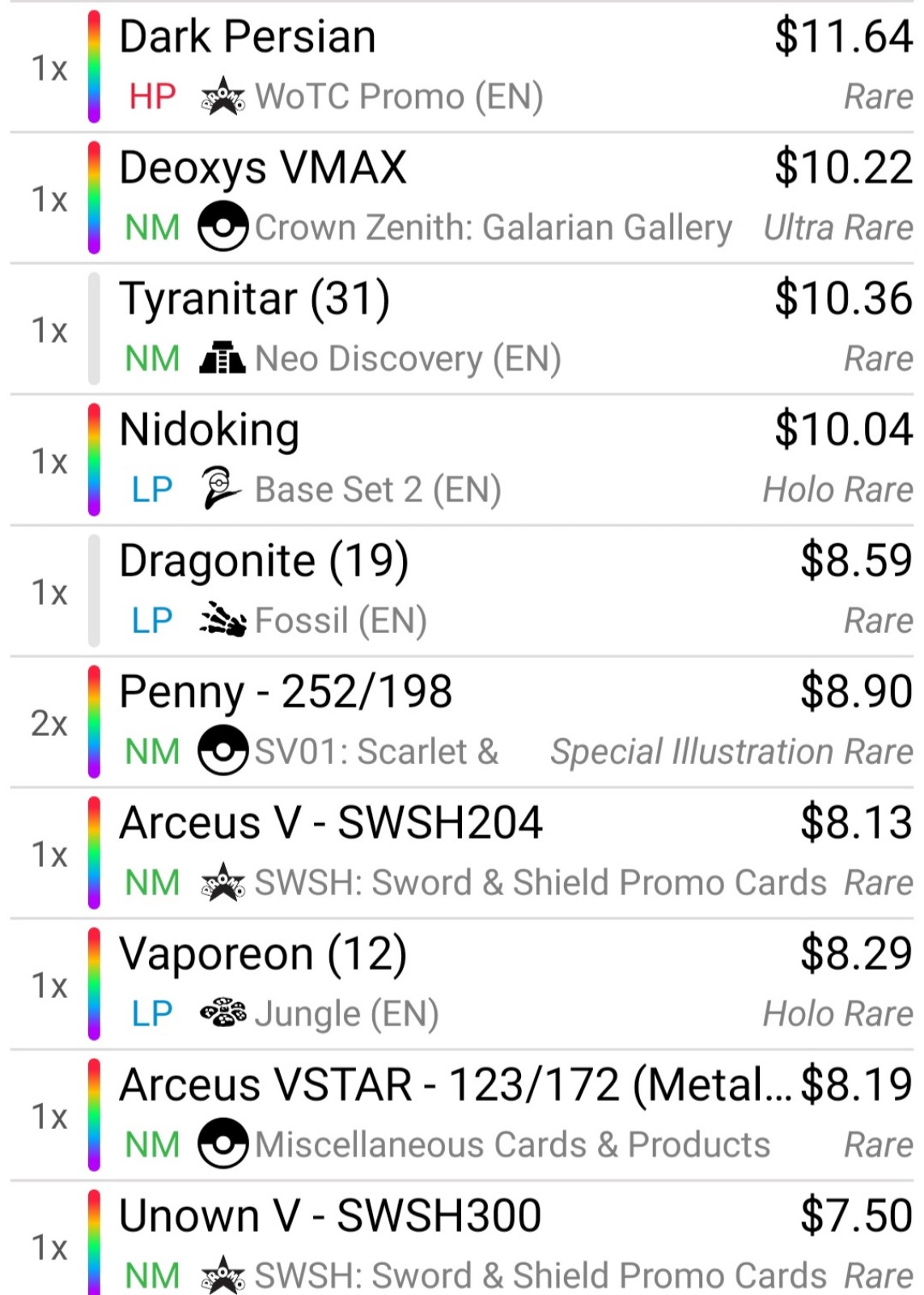Tap the Dragonite (19) Fossil card
The height and width of the screenshot is (1295, 924).
(x=264, y=561)
